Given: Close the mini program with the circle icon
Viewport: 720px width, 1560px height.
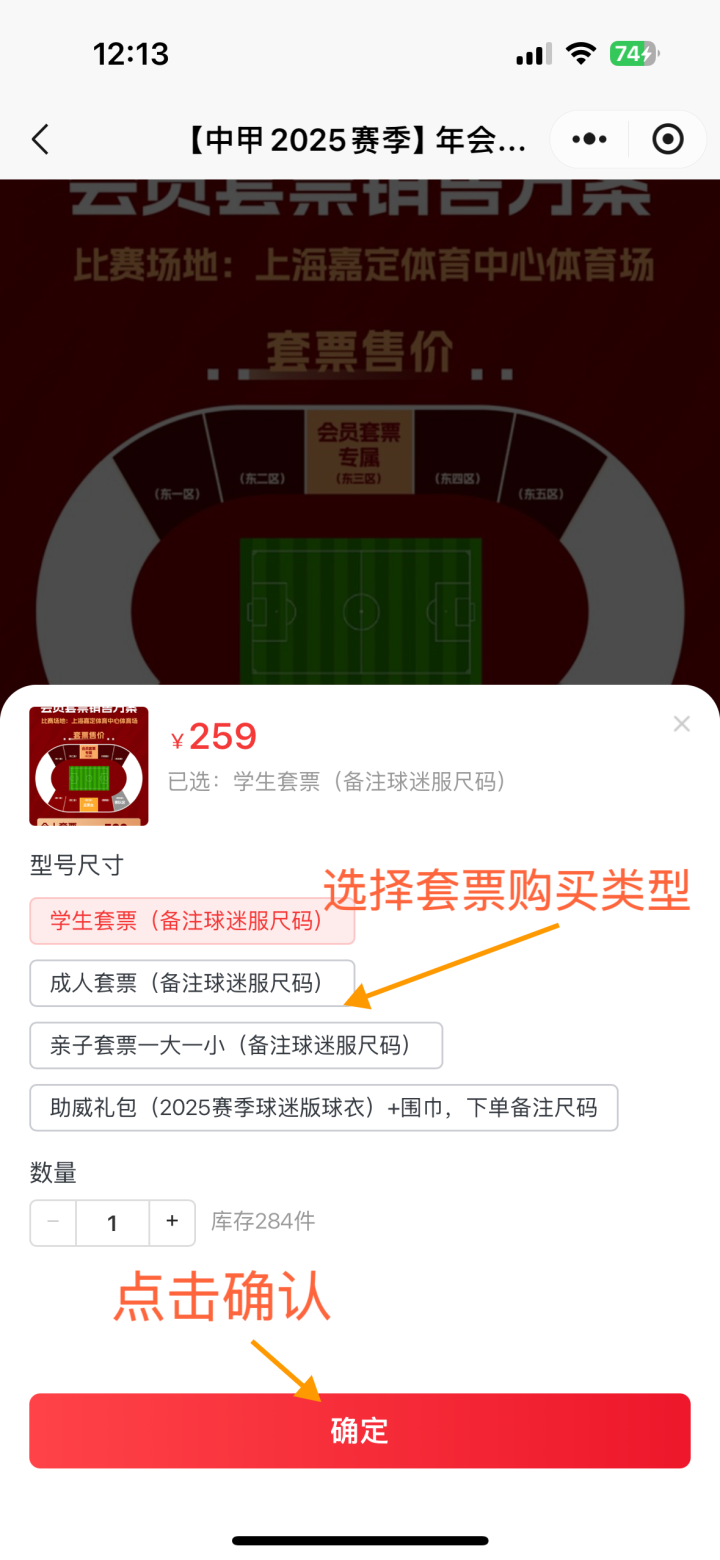Looking at the screenshot, I should (x=667, y=139).
